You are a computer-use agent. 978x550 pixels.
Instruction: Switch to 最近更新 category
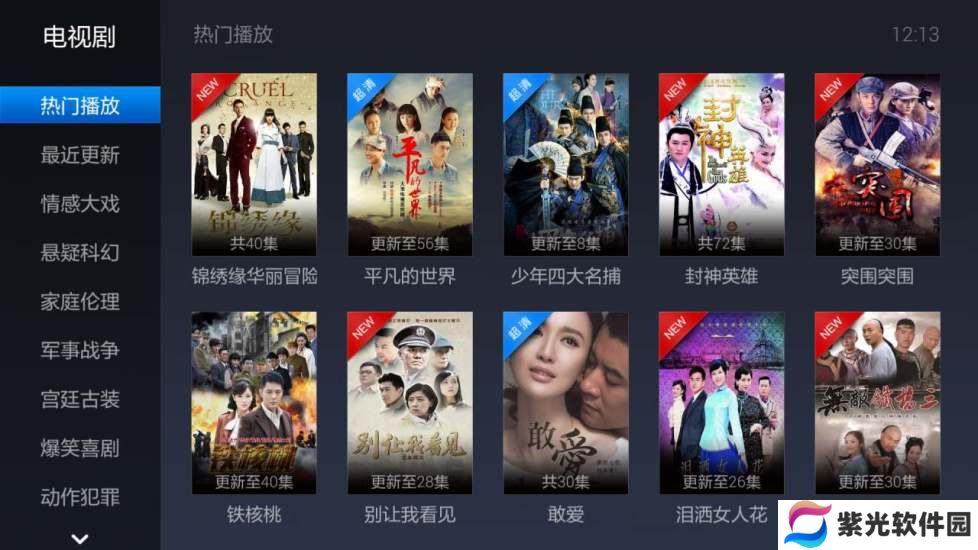(x=80, y=154)
